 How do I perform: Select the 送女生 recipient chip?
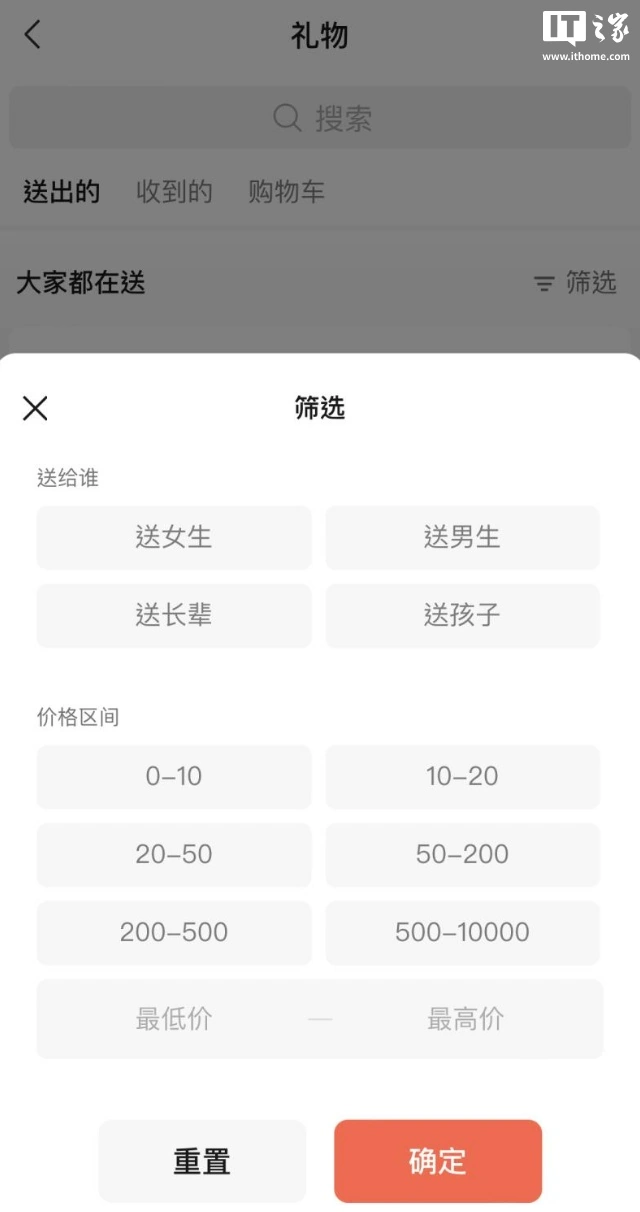pos(174,537)
